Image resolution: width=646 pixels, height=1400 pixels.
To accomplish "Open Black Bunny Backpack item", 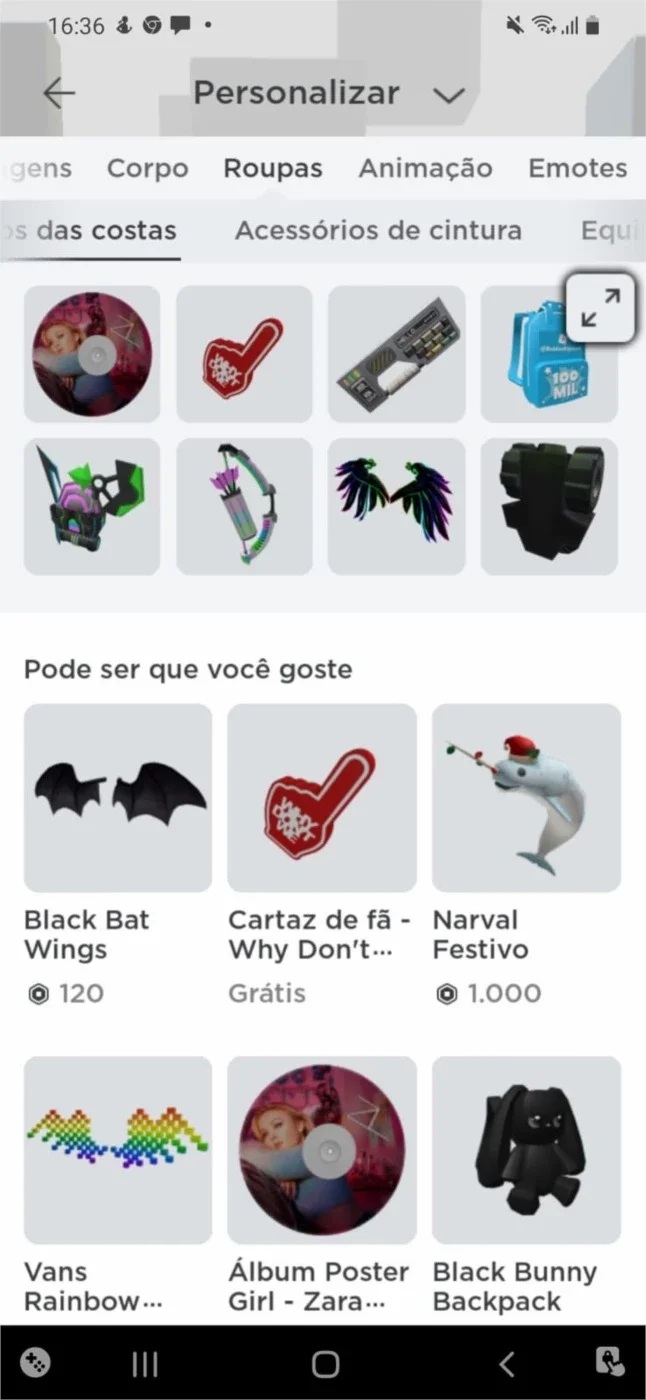I will [x=526, y=1187].
